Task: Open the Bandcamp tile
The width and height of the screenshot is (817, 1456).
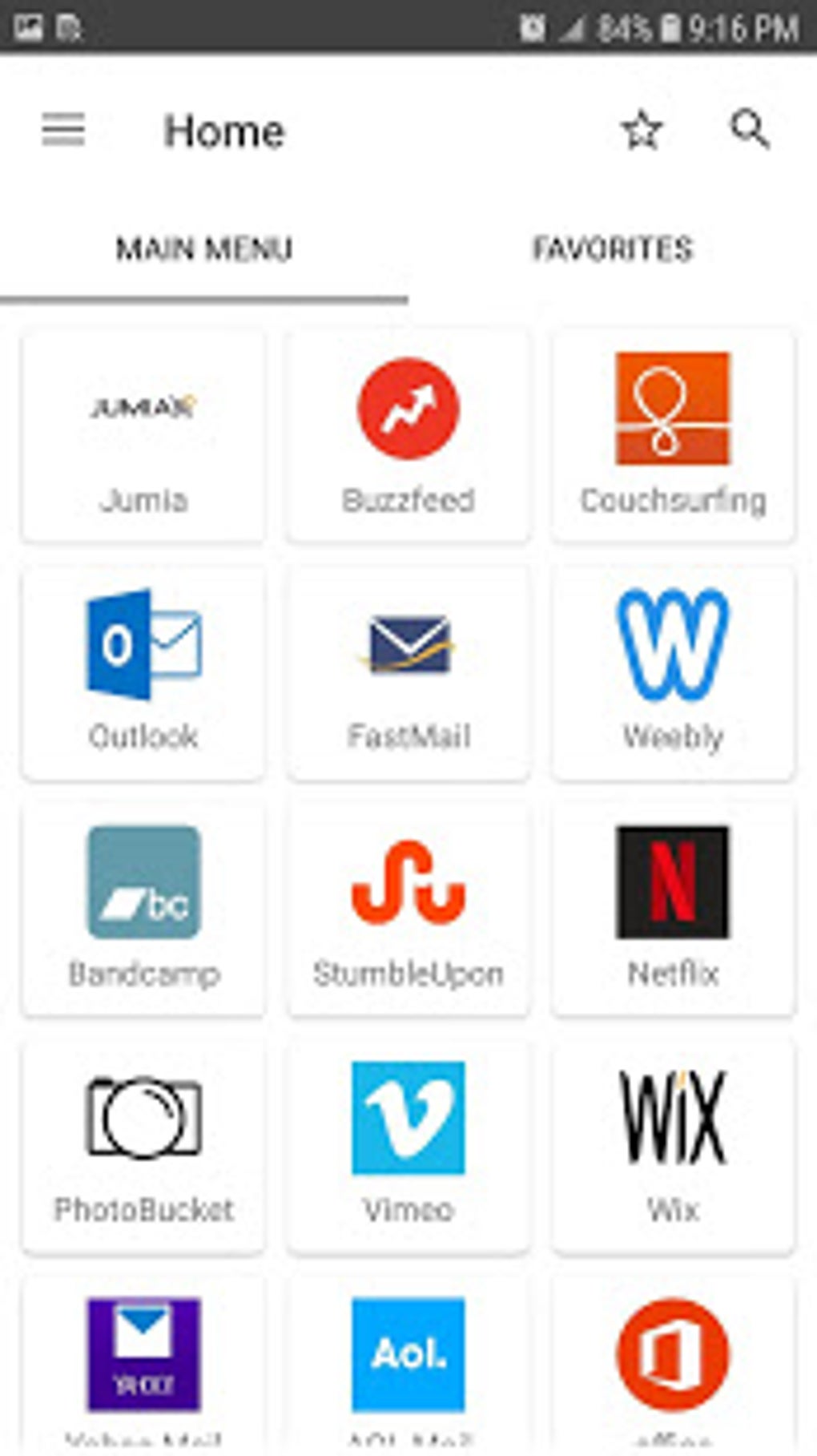Action: 143,910
